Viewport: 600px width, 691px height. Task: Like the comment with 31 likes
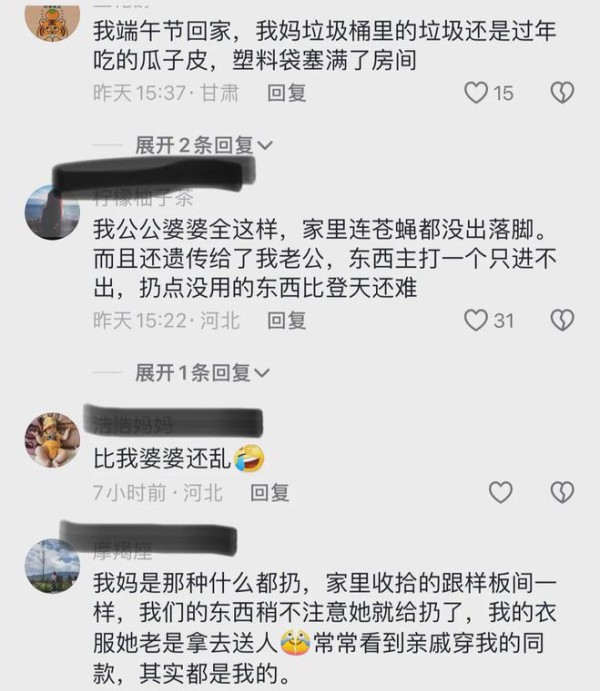[x=477, y=320]
